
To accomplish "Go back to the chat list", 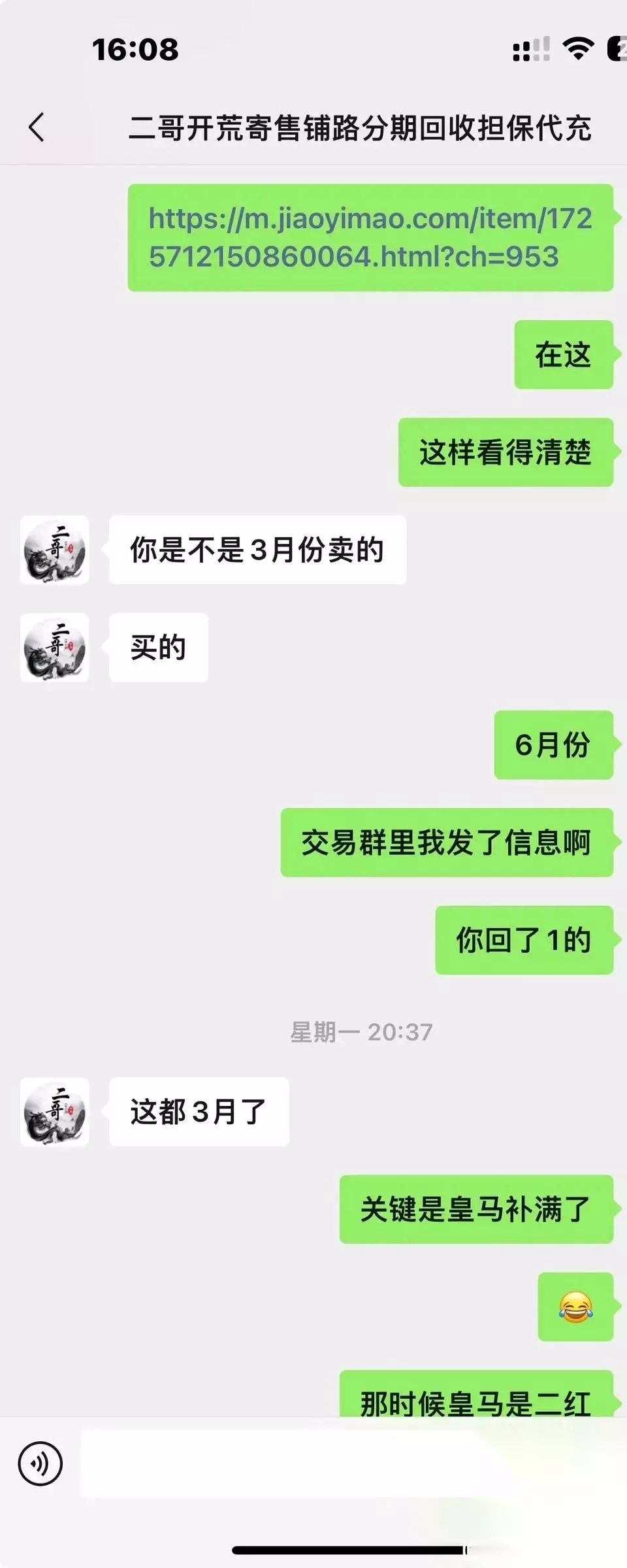I will tap(37, 127).
